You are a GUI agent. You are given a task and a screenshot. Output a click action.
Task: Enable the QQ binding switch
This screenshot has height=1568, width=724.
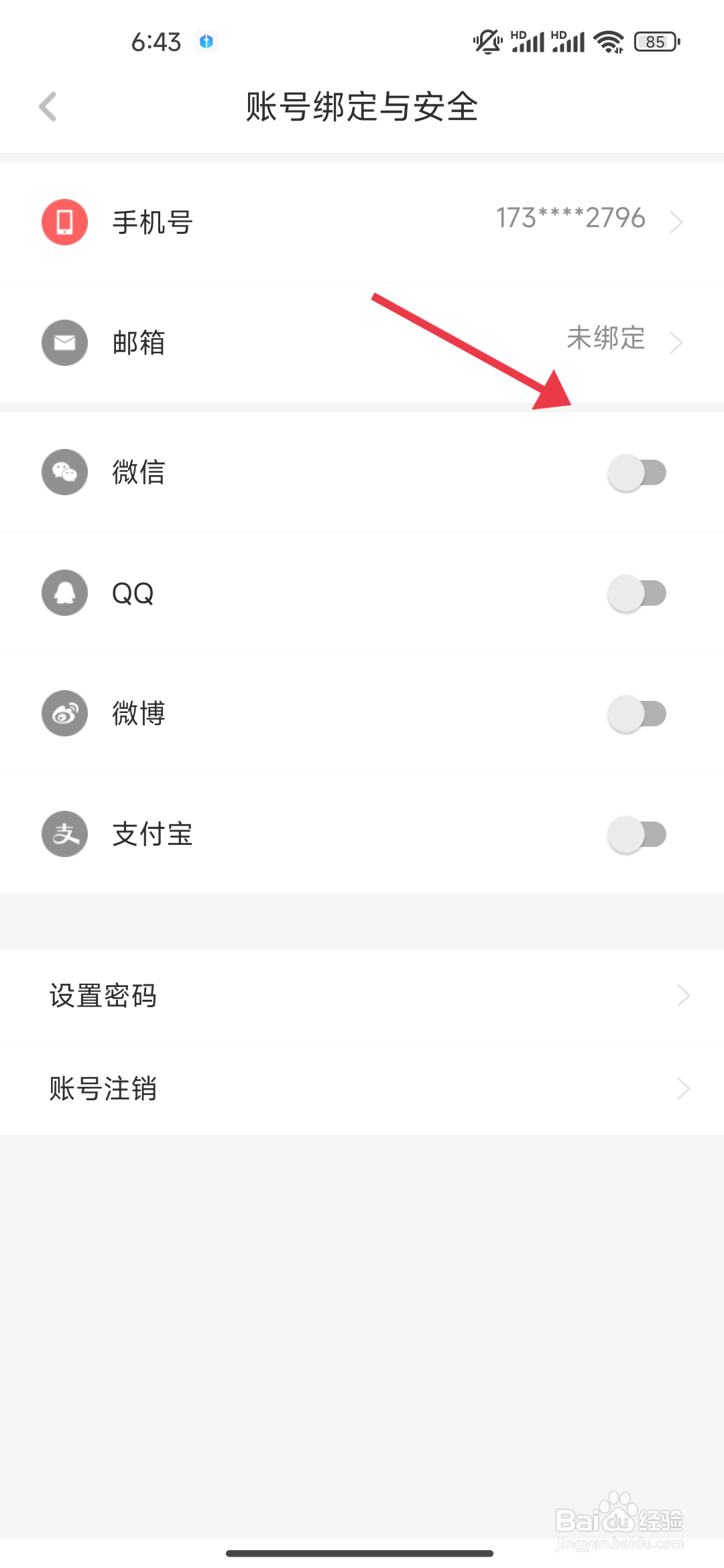pyautogui.click(x=636, y=593)
